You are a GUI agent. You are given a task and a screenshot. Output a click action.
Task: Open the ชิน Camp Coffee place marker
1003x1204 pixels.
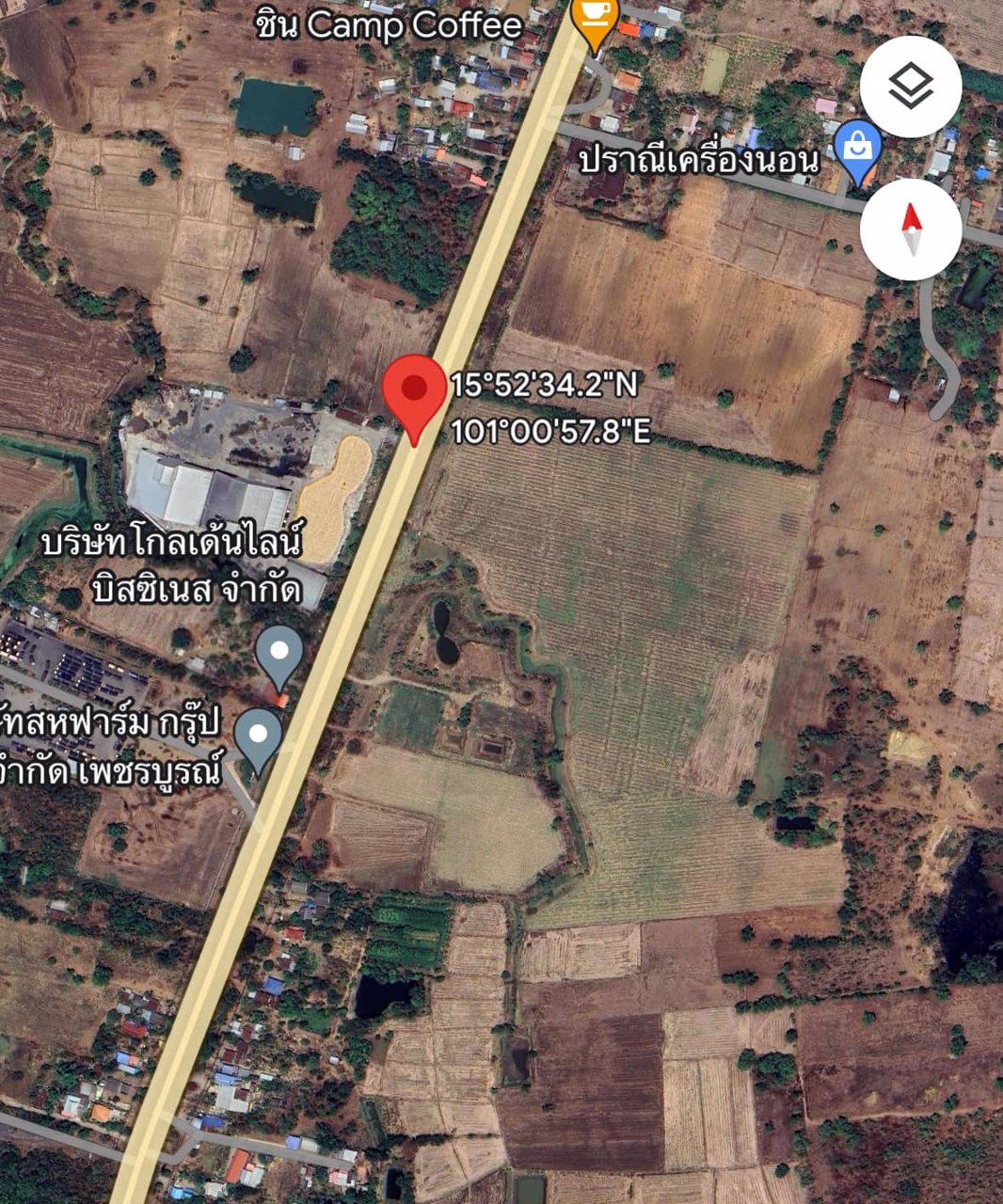(x=595, y=21)
